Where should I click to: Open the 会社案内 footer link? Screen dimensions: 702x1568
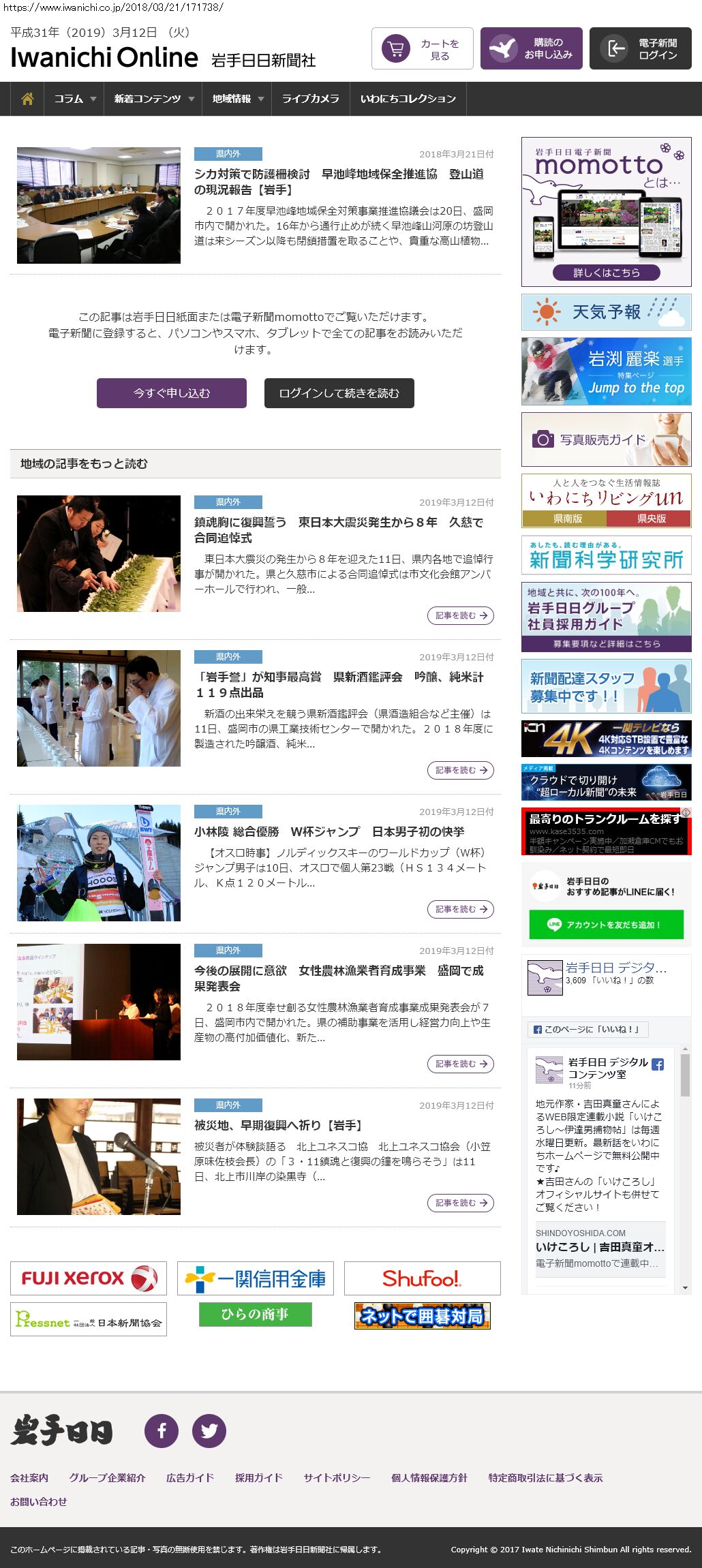[x=29, y=1477]
